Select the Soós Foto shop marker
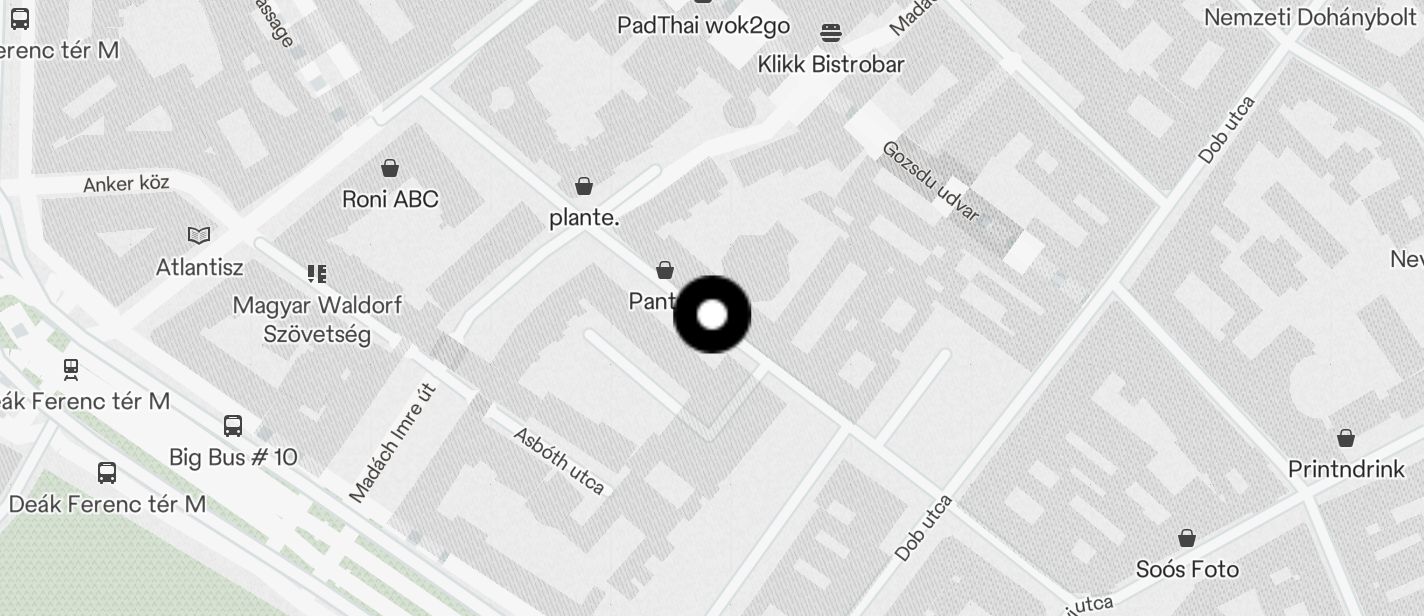The width and height of the screenshot is (1424, 616). (1187, 539)
